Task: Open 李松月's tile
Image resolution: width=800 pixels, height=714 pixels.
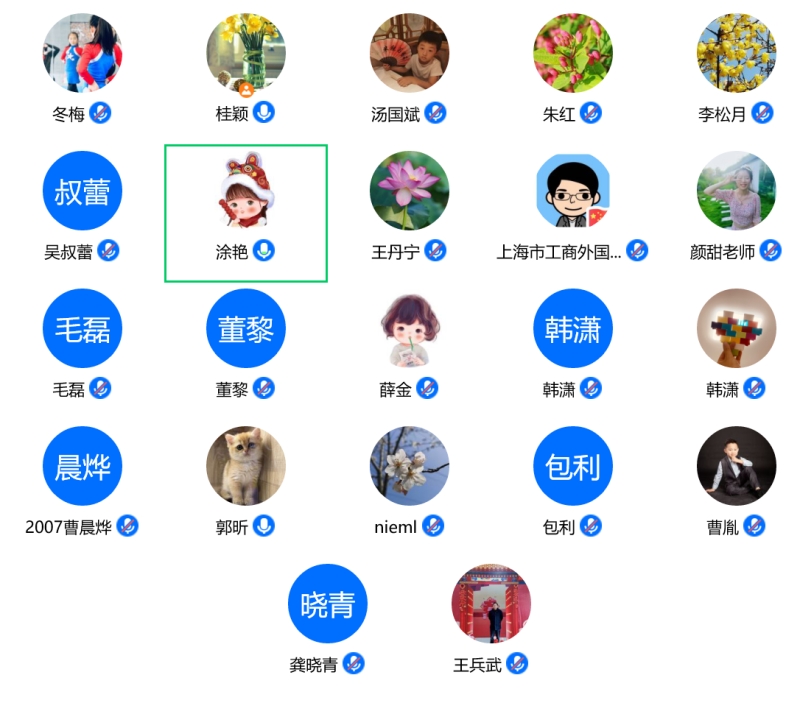Action: tap(736, 54)
